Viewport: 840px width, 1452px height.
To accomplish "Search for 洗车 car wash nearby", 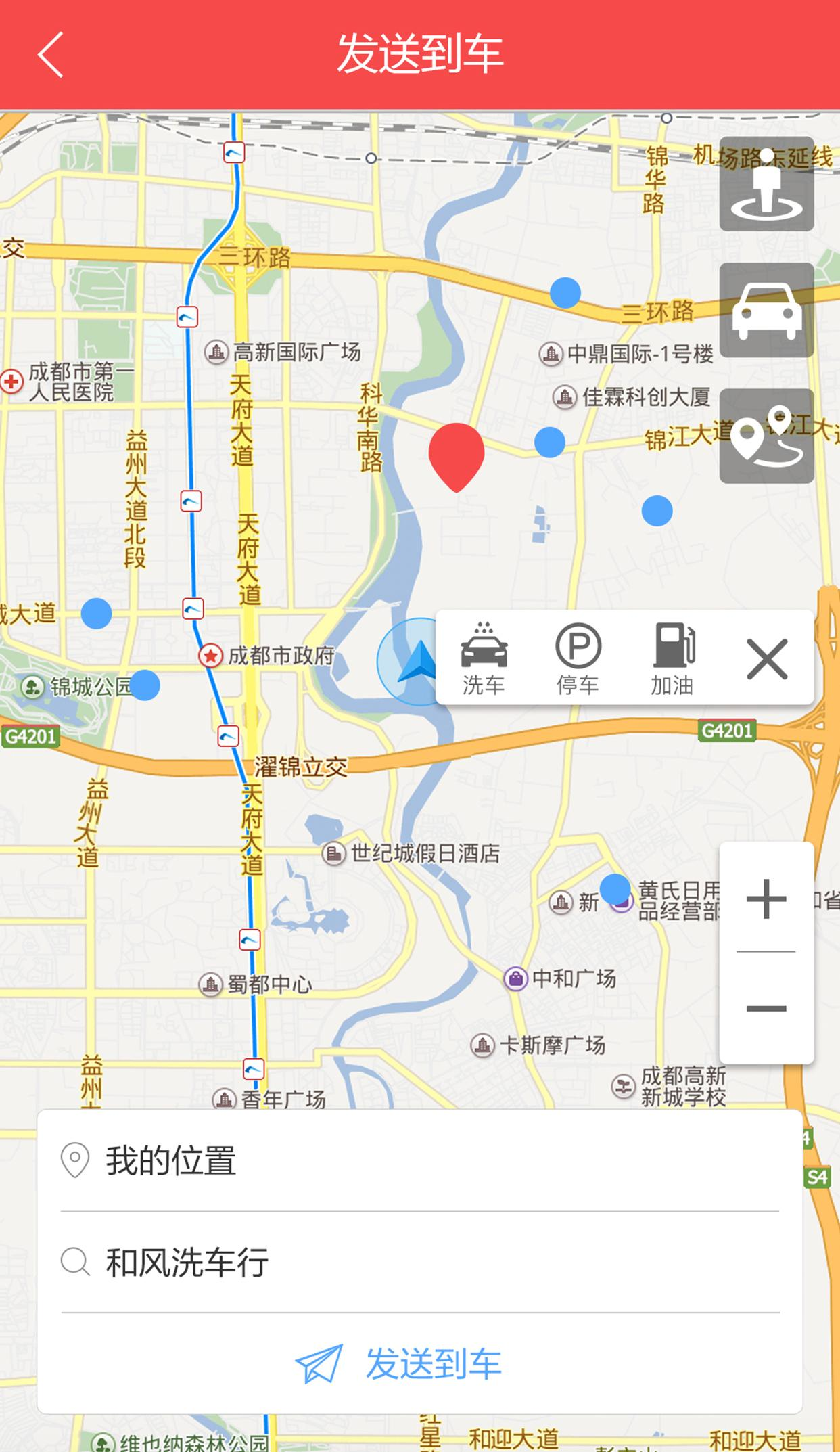I will 484,658.
